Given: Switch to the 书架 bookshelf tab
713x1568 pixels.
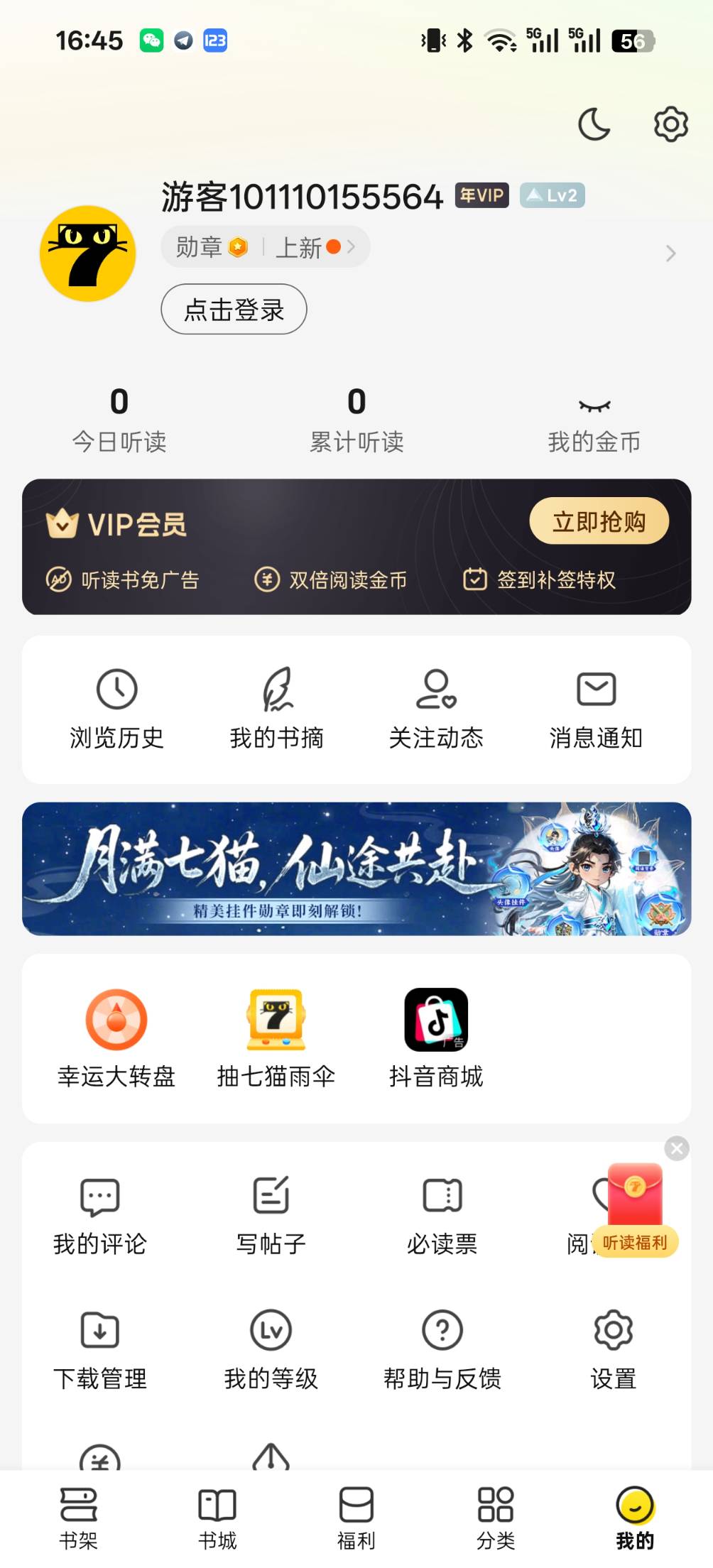Looking at the screenshot, I should [x=78, y=1518].
